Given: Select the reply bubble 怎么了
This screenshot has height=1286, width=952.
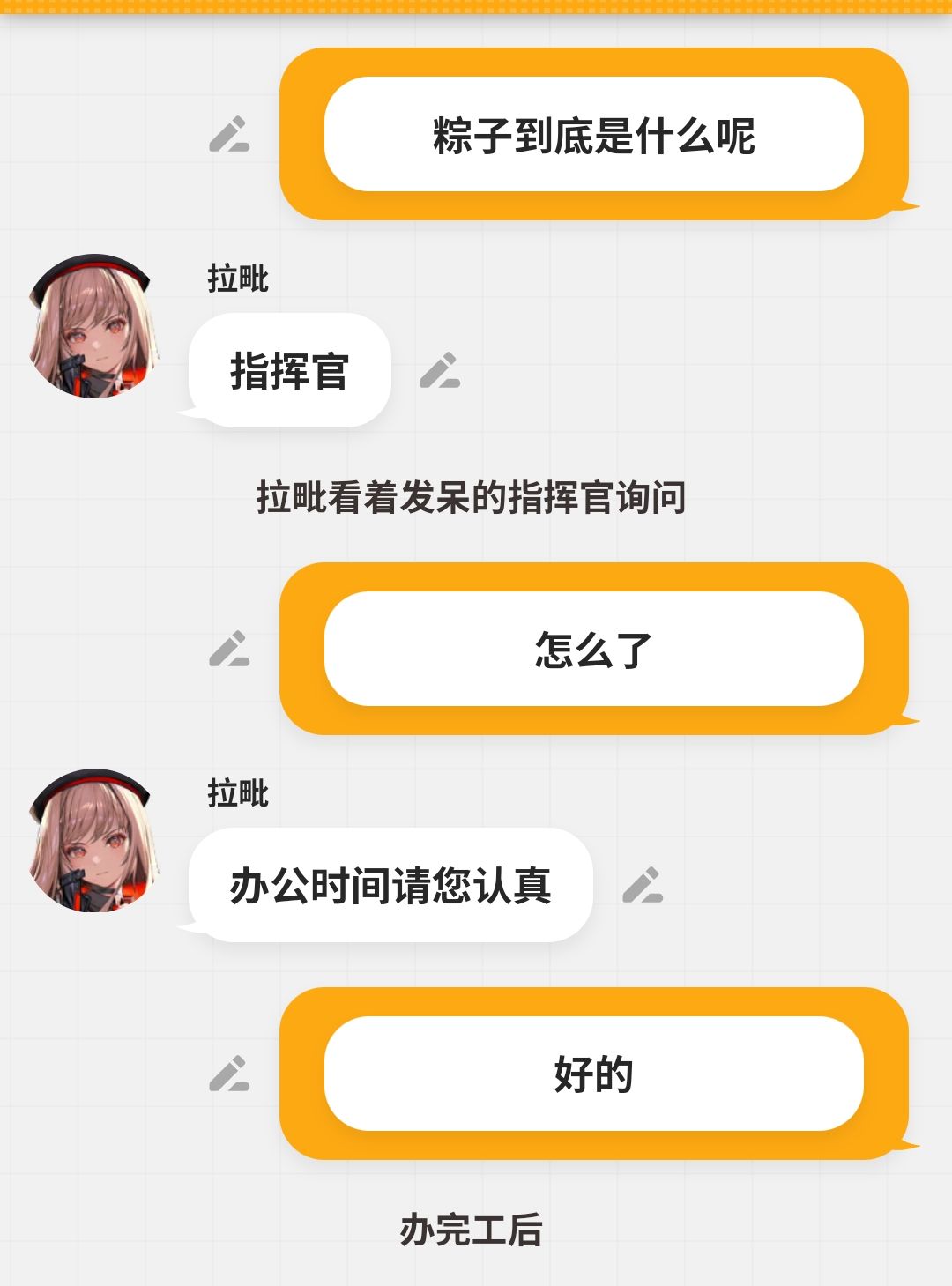Looking at the screenshot, I should (593, 649).
